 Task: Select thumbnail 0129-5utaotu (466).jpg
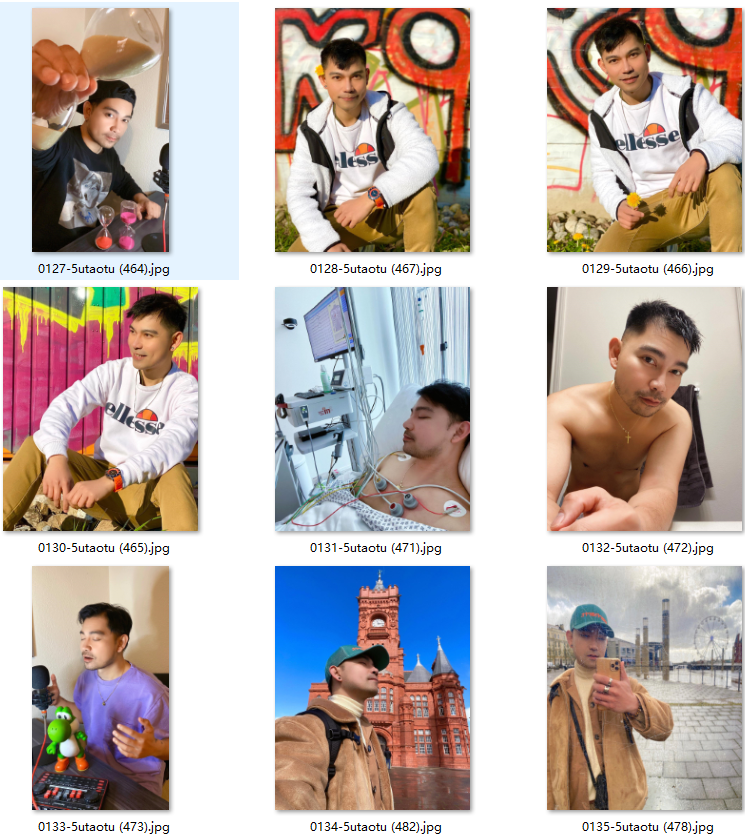pyautogui.click(x=644, y=130)
